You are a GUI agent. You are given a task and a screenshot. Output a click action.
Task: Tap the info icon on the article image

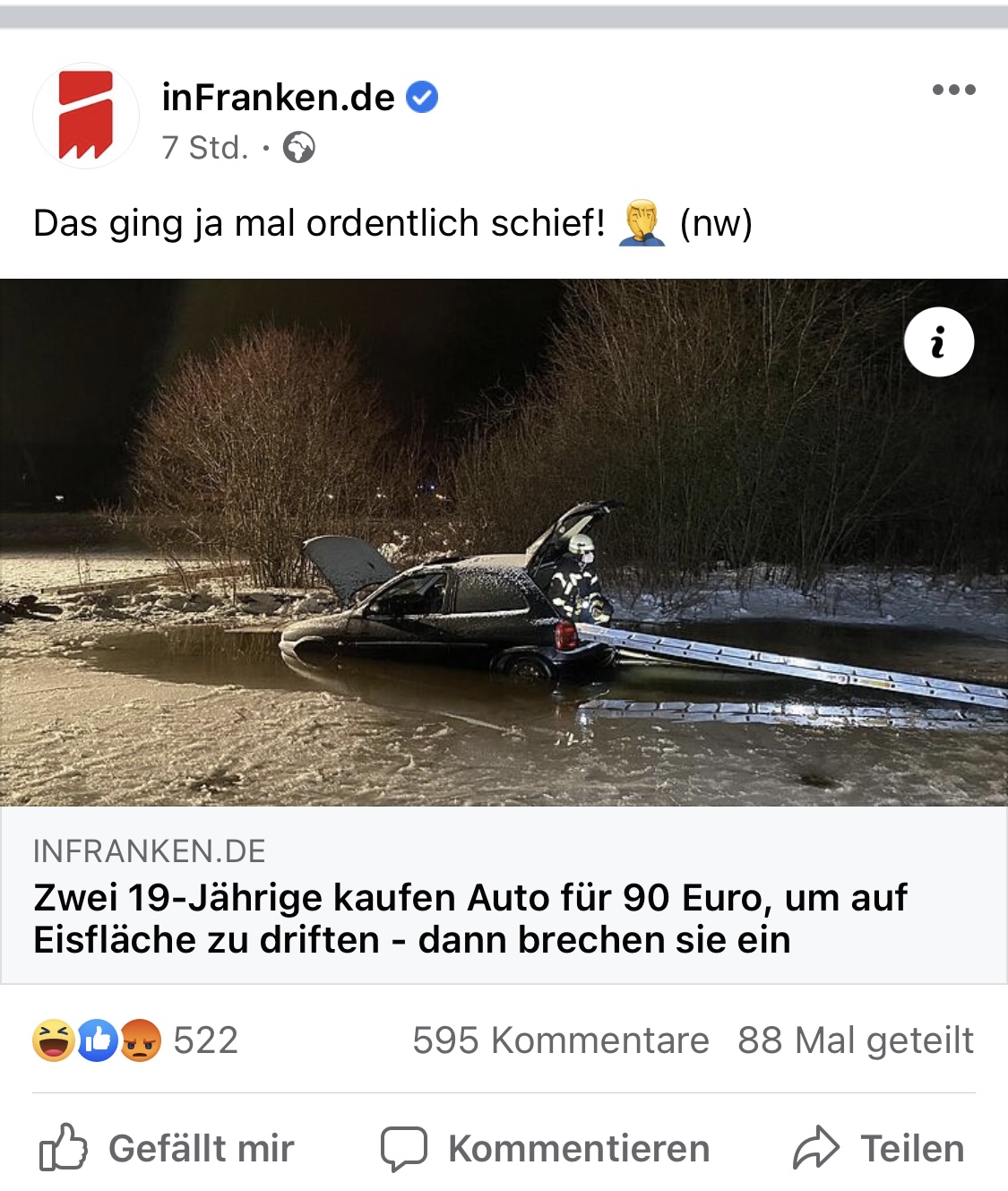[x=938, y=342]
